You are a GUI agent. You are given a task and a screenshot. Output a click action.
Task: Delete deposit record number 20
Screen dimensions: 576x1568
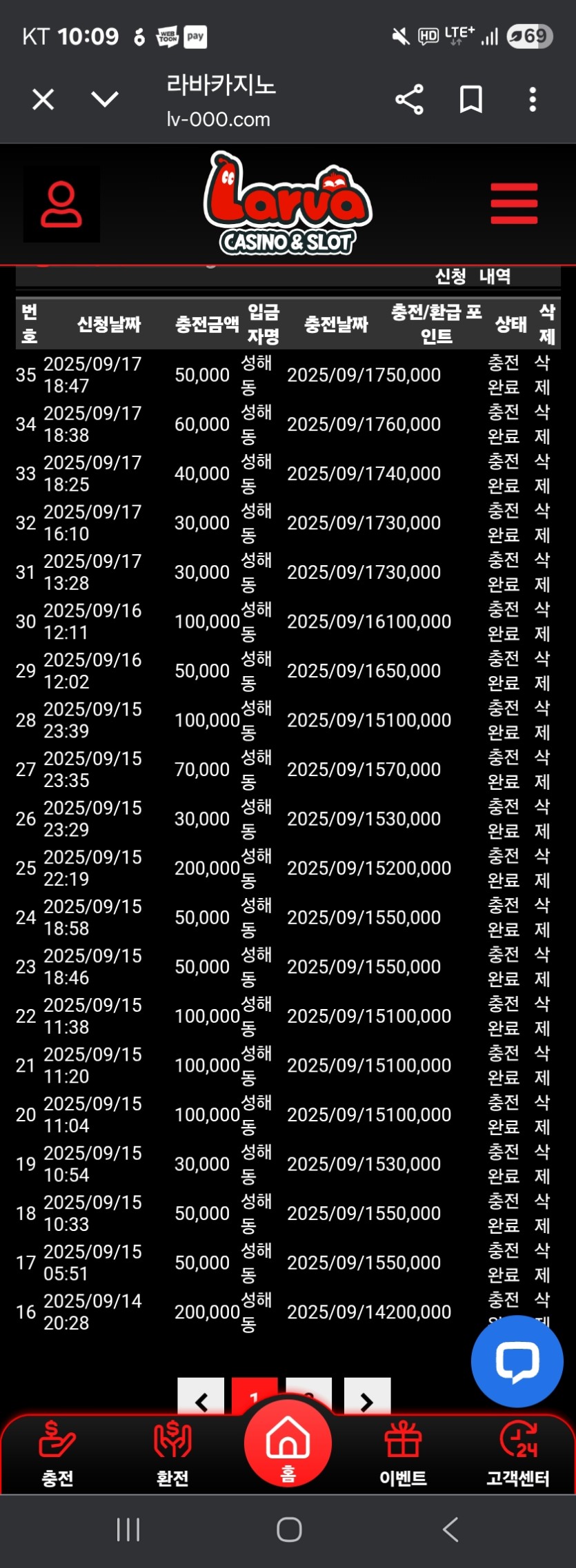[542, 1115]
